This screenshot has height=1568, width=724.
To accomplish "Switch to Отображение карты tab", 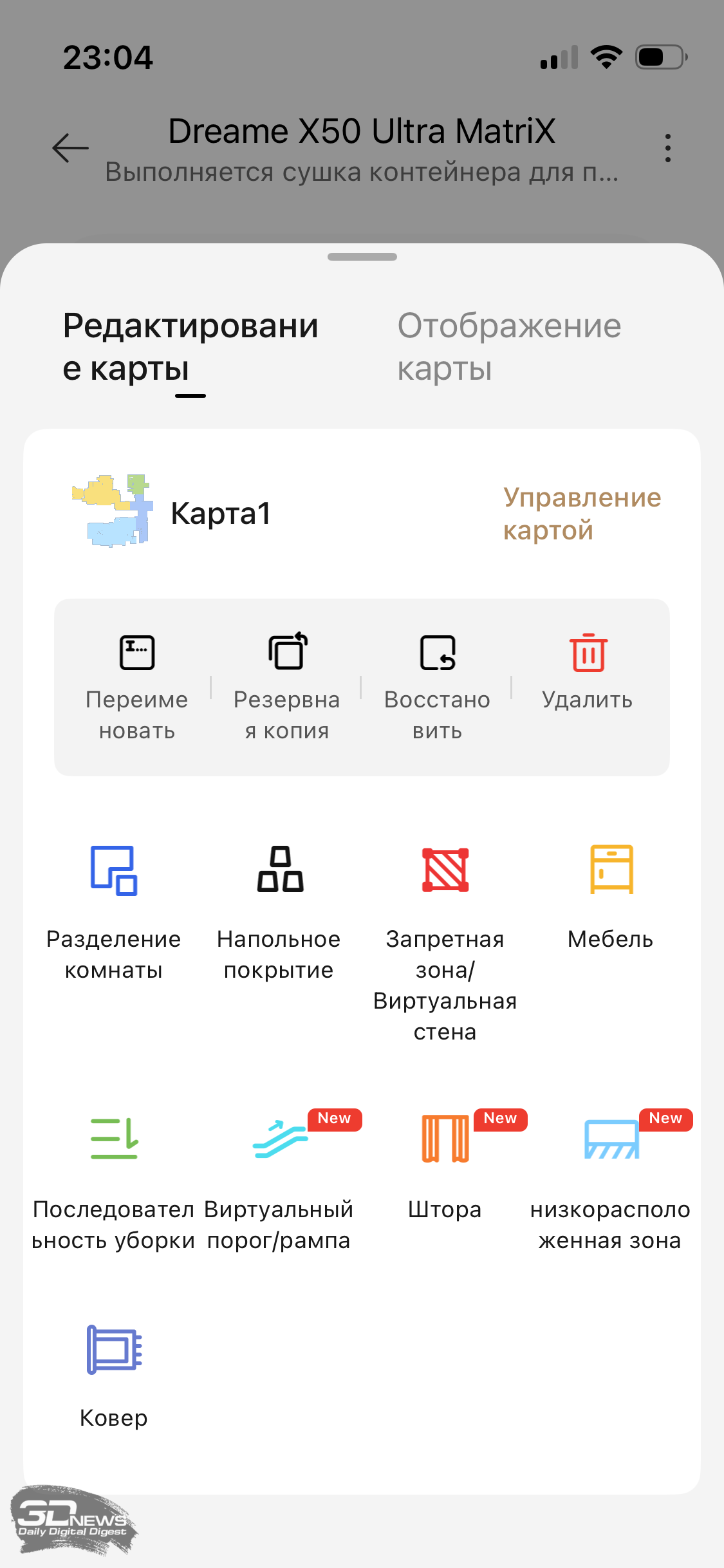I will click(x=509, y=347).
